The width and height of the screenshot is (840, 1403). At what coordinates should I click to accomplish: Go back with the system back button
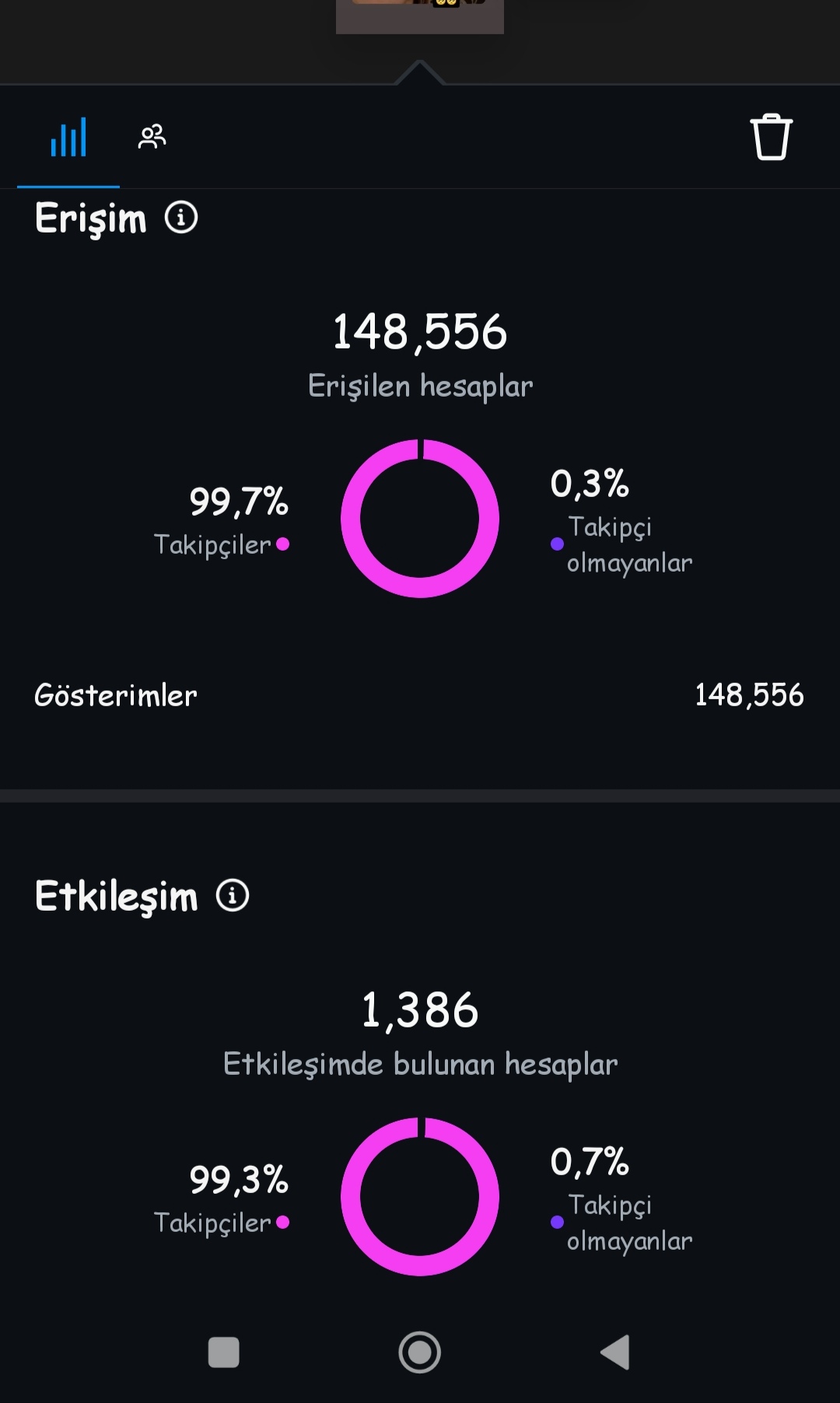click(x=614, y=1352)
